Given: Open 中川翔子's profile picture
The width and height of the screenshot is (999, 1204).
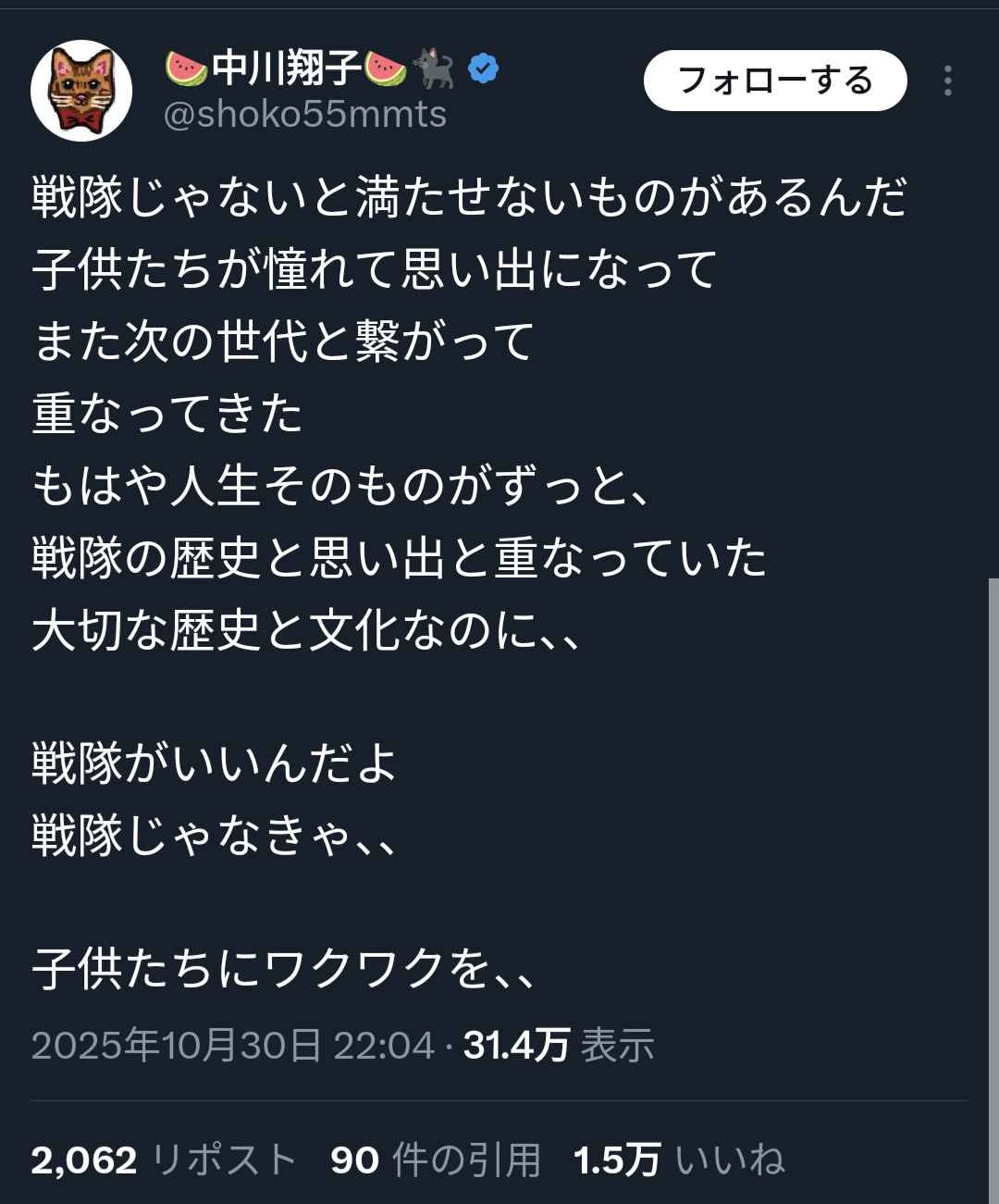Looking at the screenshot, I should coord(81,91).
